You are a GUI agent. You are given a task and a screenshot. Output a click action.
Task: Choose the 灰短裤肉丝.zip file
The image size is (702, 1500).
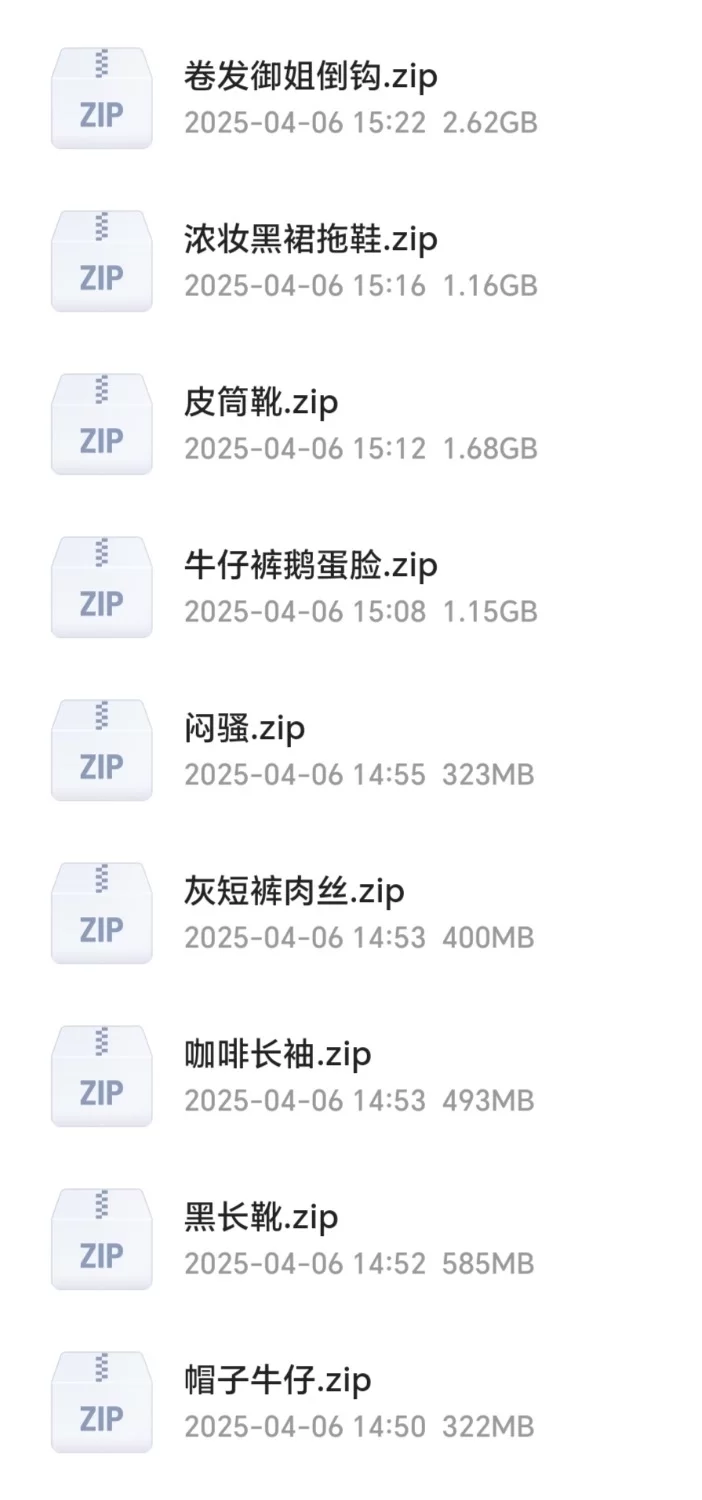click(x=295, y=892)
